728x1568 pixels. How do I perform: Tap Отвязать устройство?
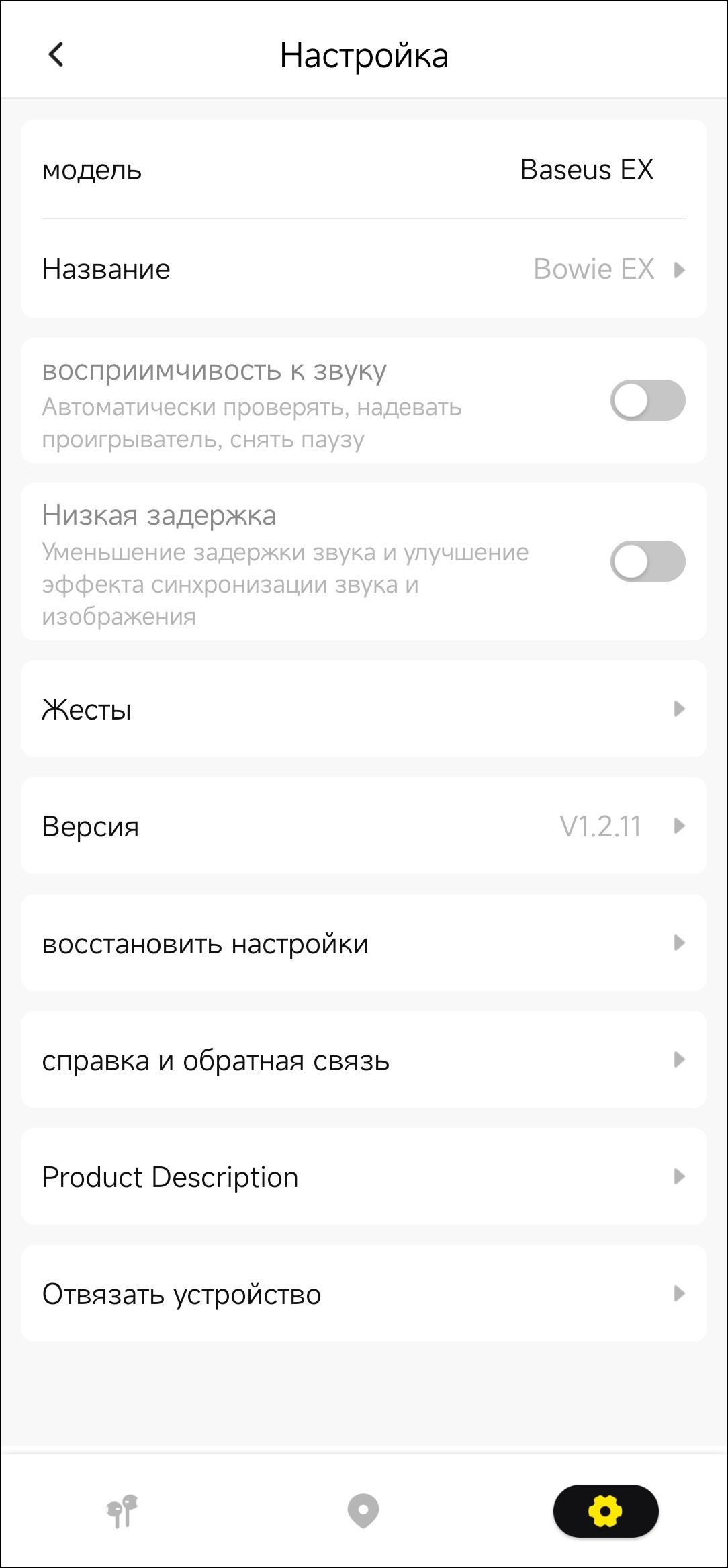pos(363,1293)
